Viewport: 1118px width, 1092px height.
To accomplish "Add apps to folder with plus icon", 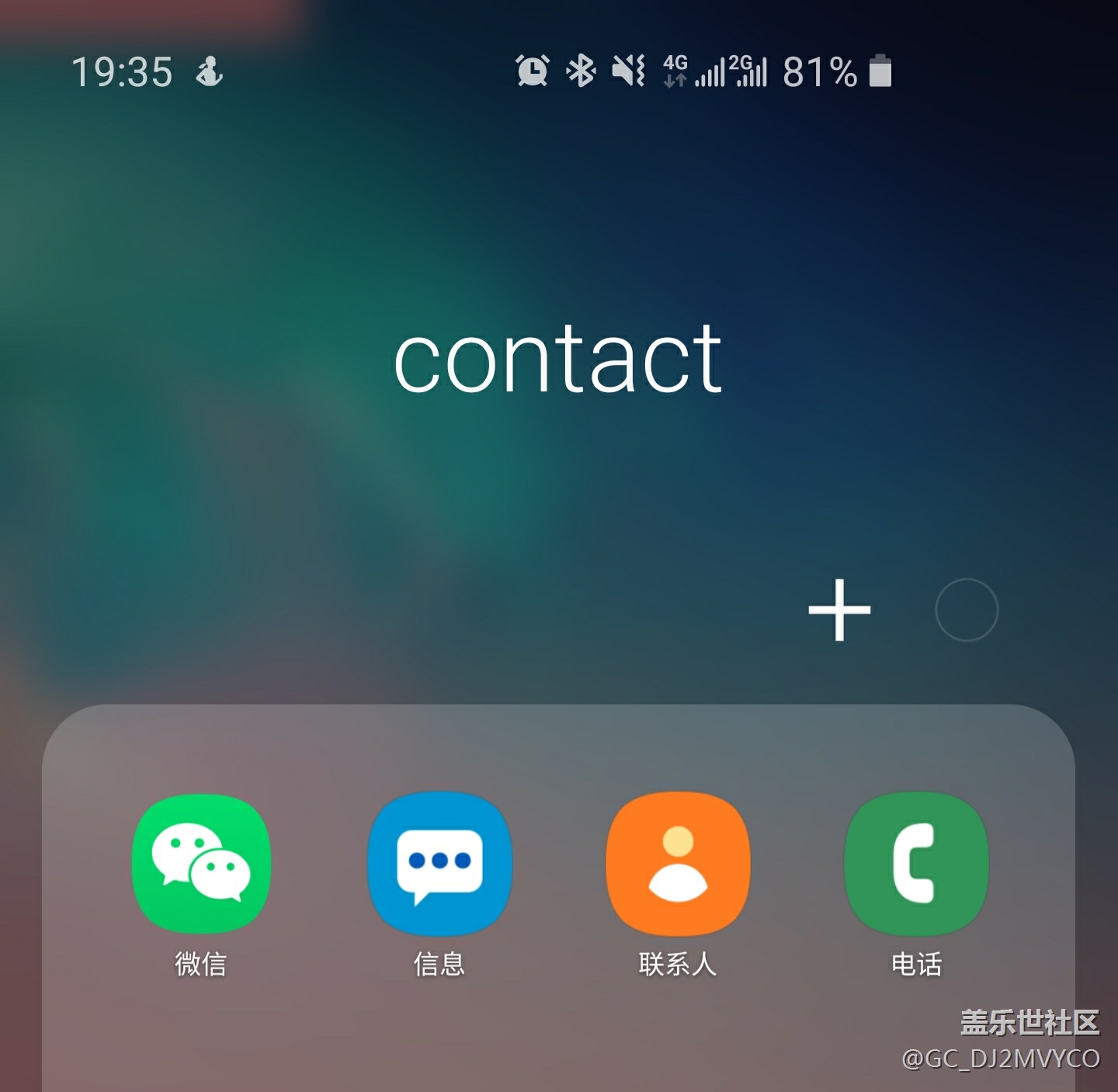I will pyautogui.click(x=839, y=610).
